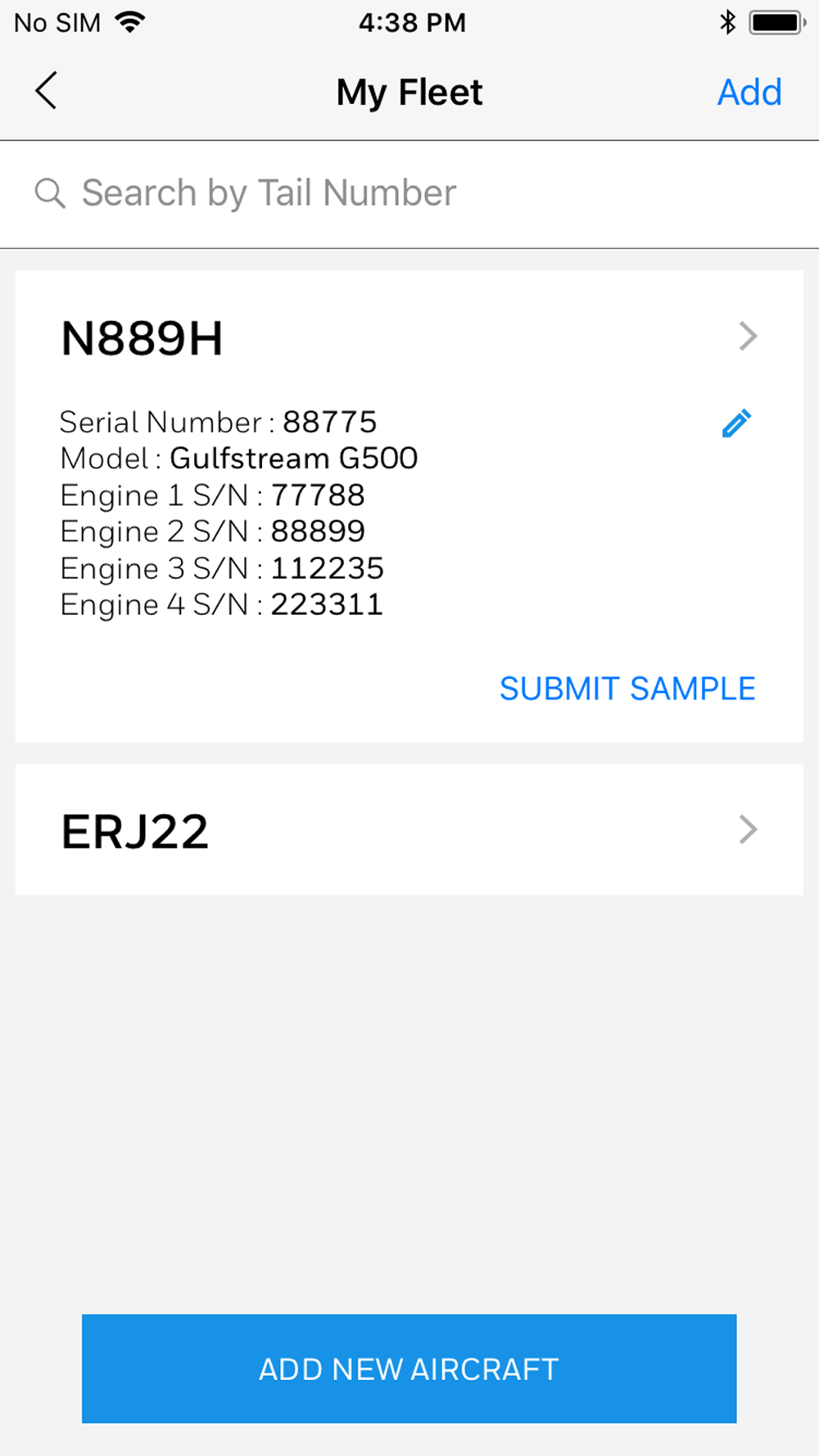Image resolution: width=819 pixels, height=1456 pixels.
Task: Focus the Search by Tail Number field
Action: 409,194
